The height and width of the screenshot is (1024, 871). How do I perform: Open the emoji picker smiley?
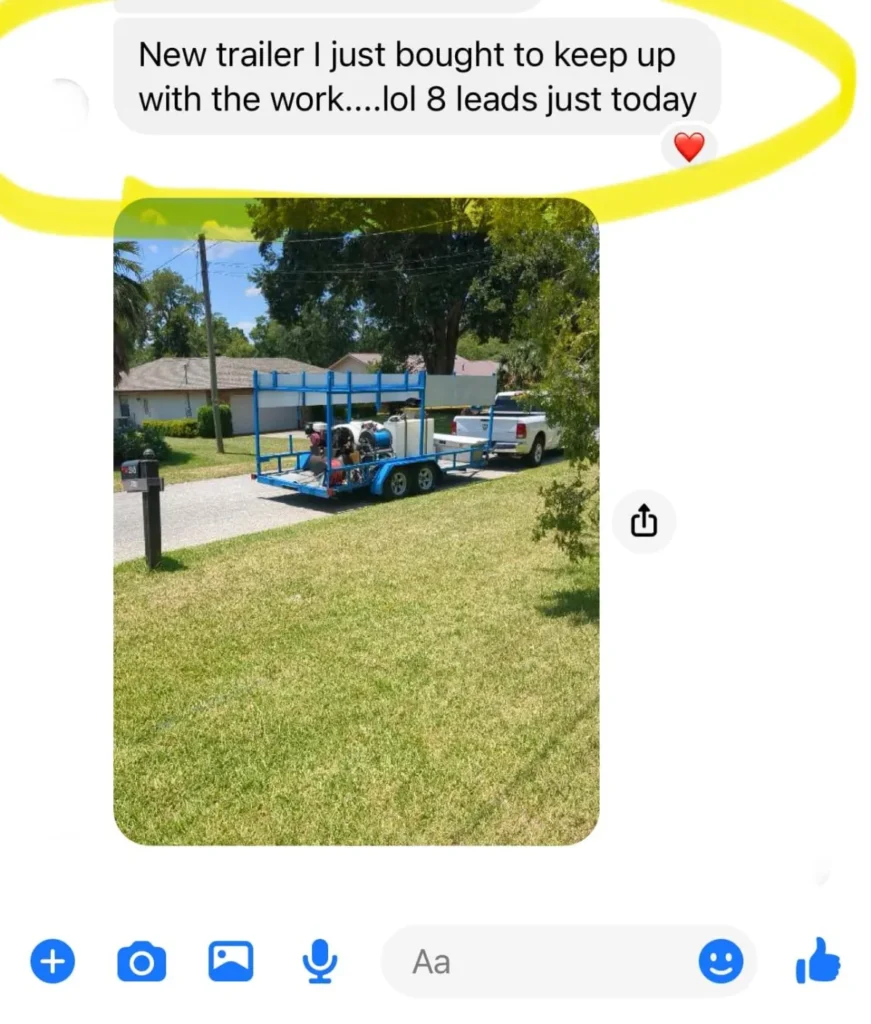pos(720,962)
